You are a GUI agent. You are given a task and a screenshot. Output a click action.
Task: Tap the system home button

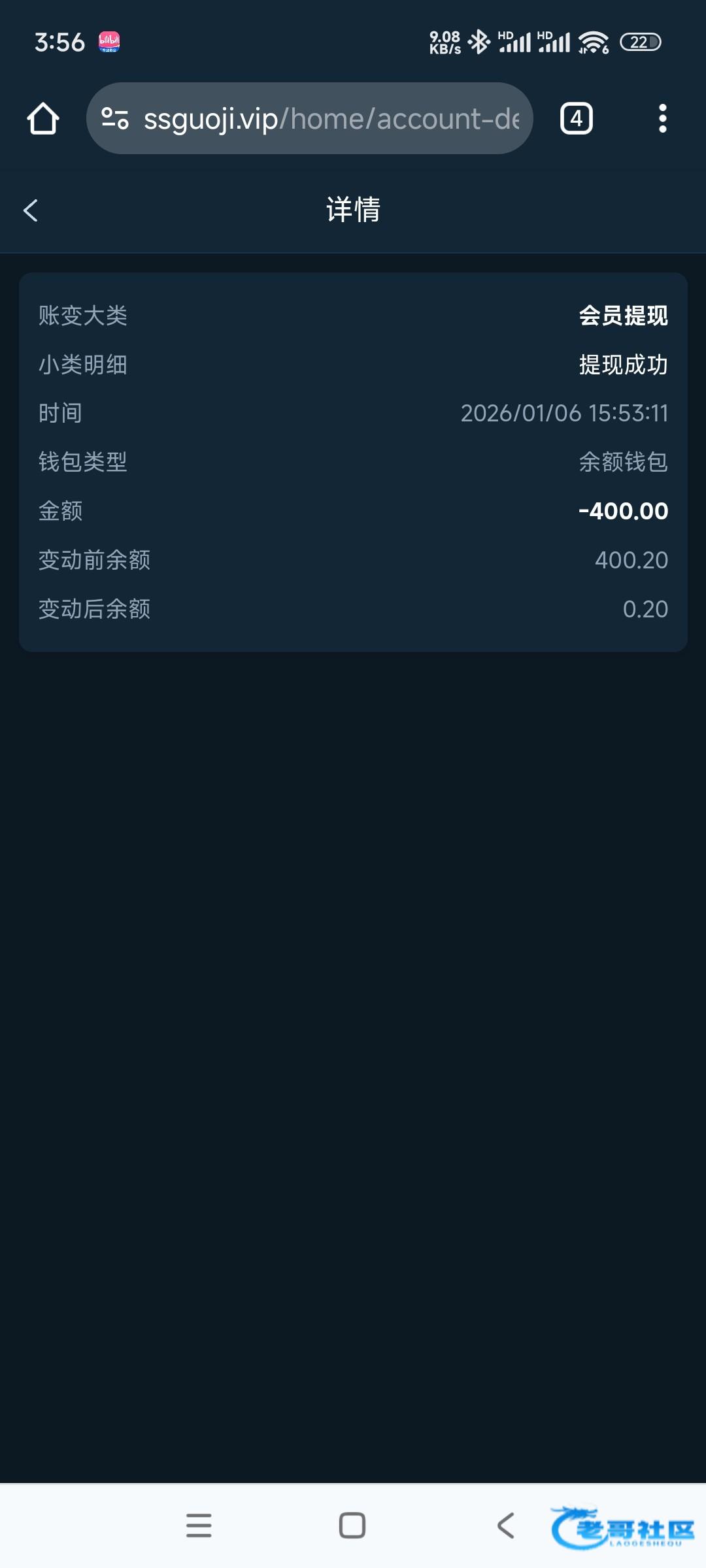pos(352,1526)
